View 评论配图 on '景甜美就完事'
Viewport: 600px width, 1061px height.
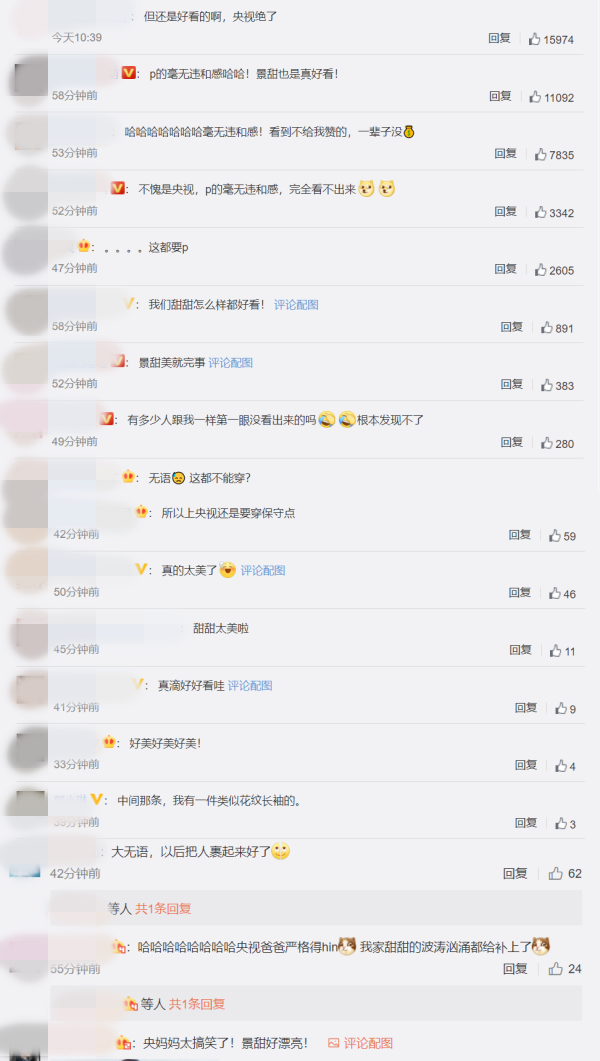(230, 363)
